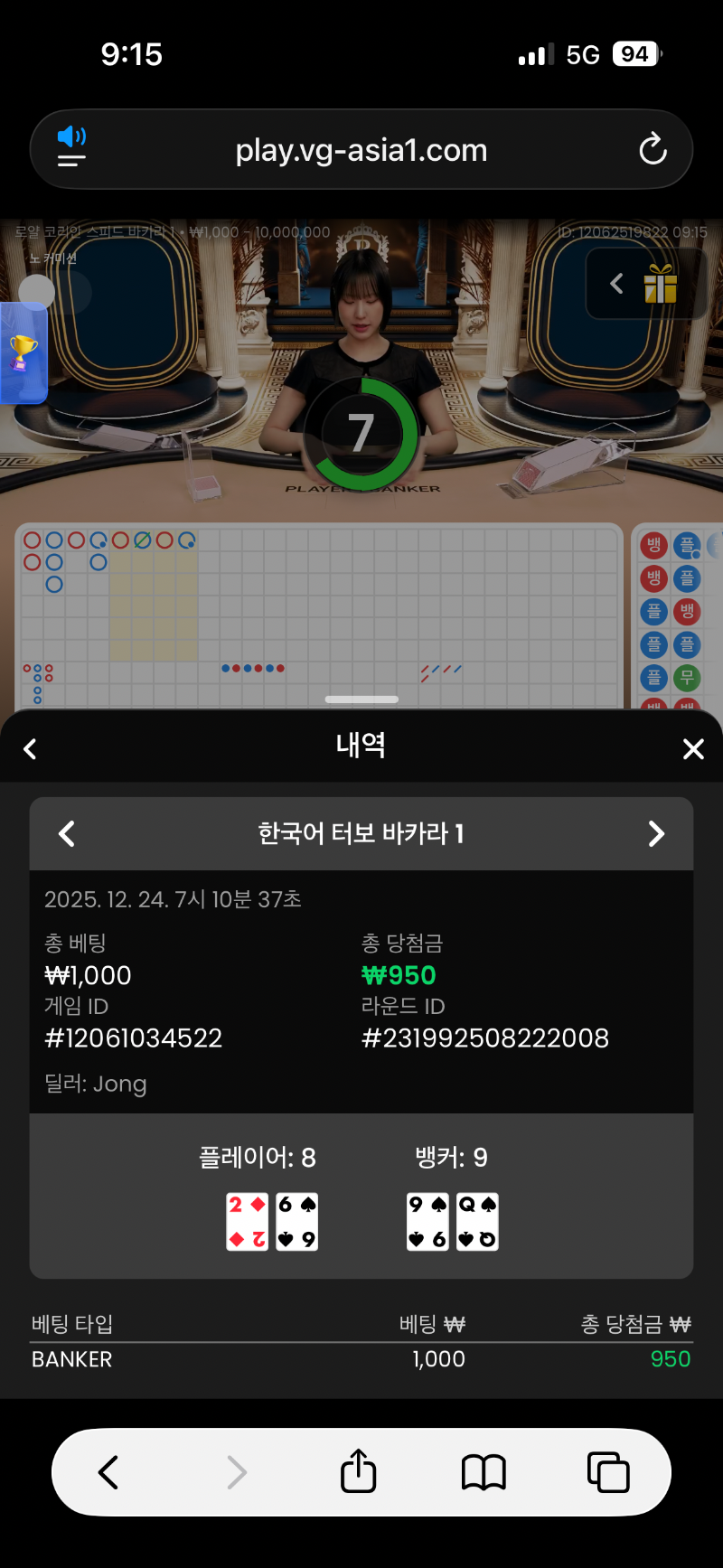Go back in Safari's bottom toolbar
The image size is (723, 1568).
pos(108,1472)
